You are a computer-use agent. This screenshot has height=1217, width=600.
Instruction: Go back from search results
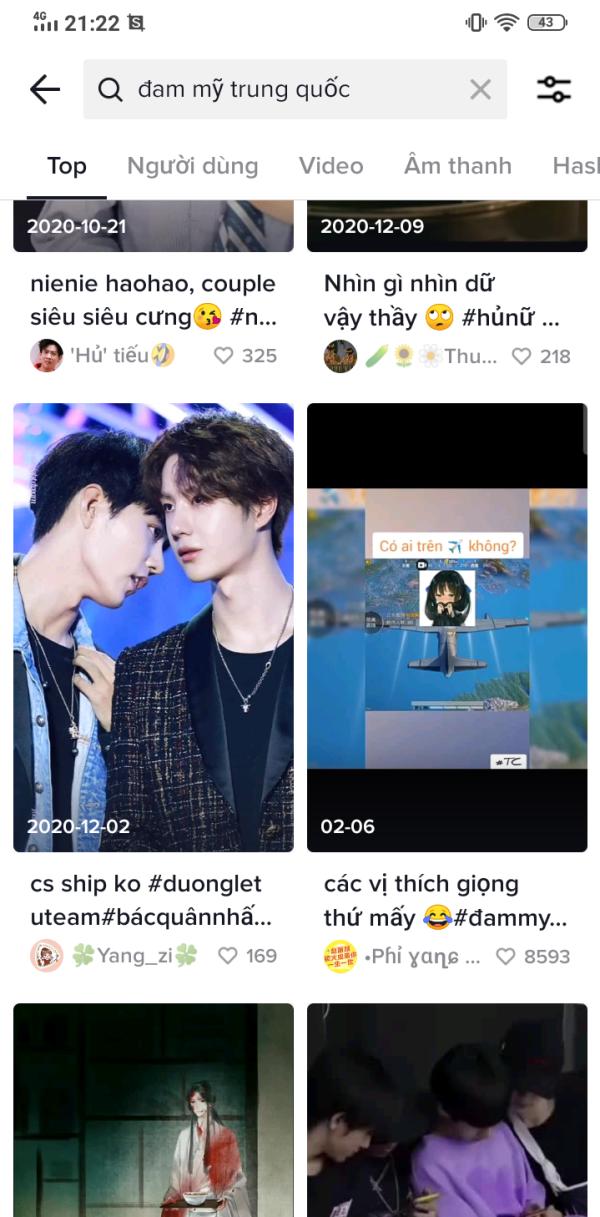(45, 90)
